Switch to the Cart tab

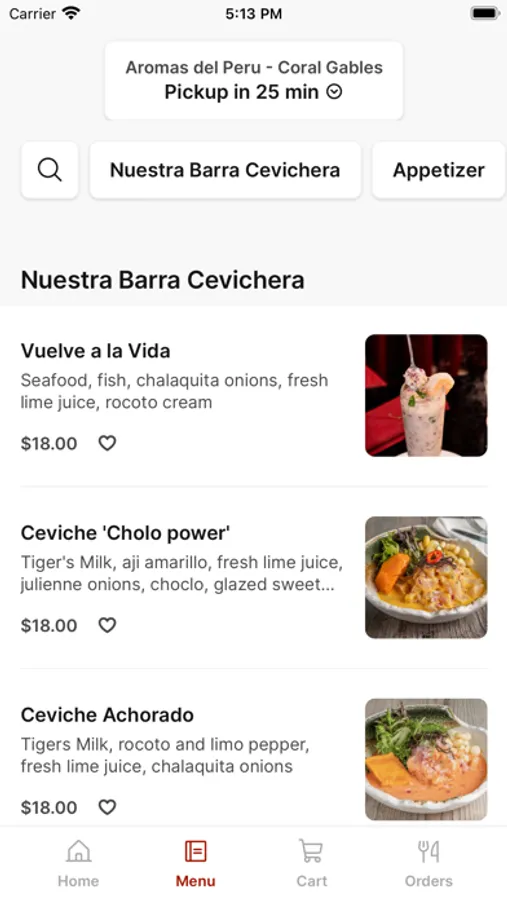[x=311, y=863]
